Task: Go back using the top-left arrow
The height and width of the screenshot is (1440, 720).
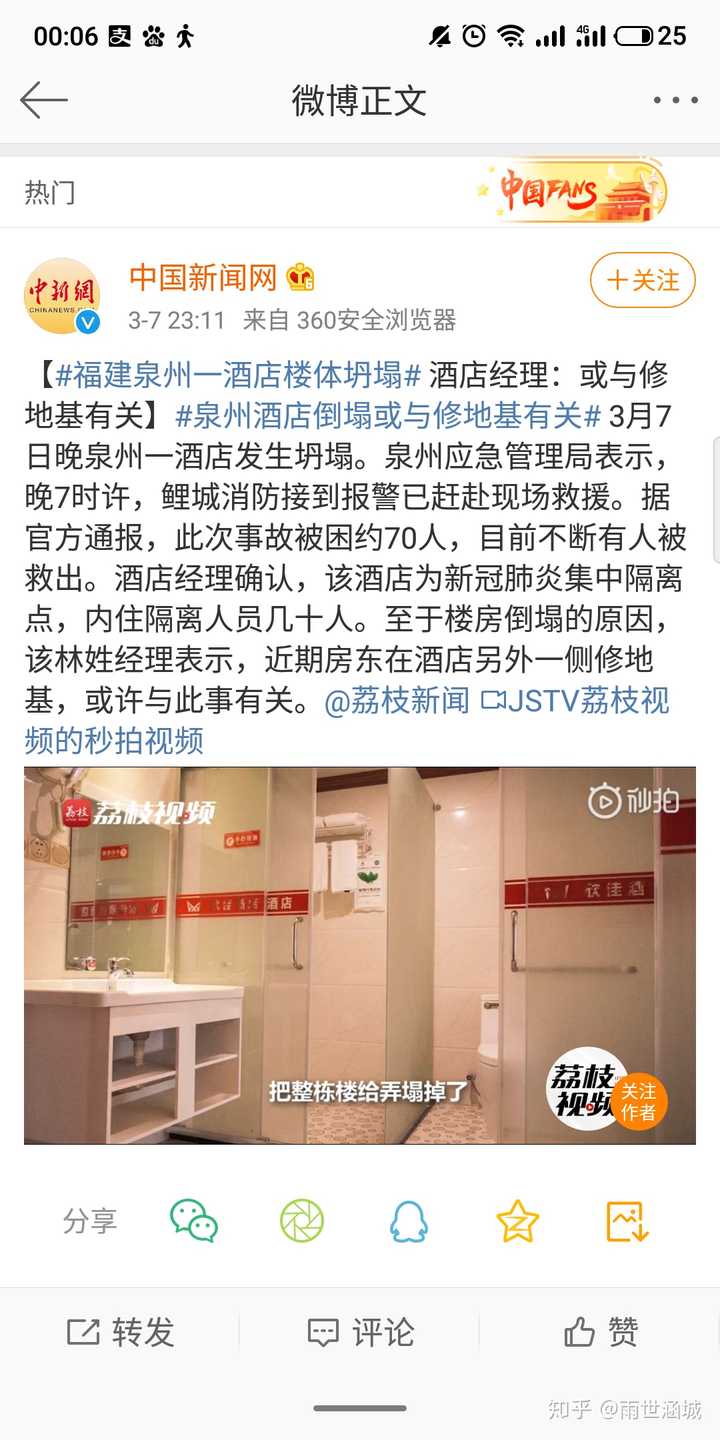Action: coord(44,100)
